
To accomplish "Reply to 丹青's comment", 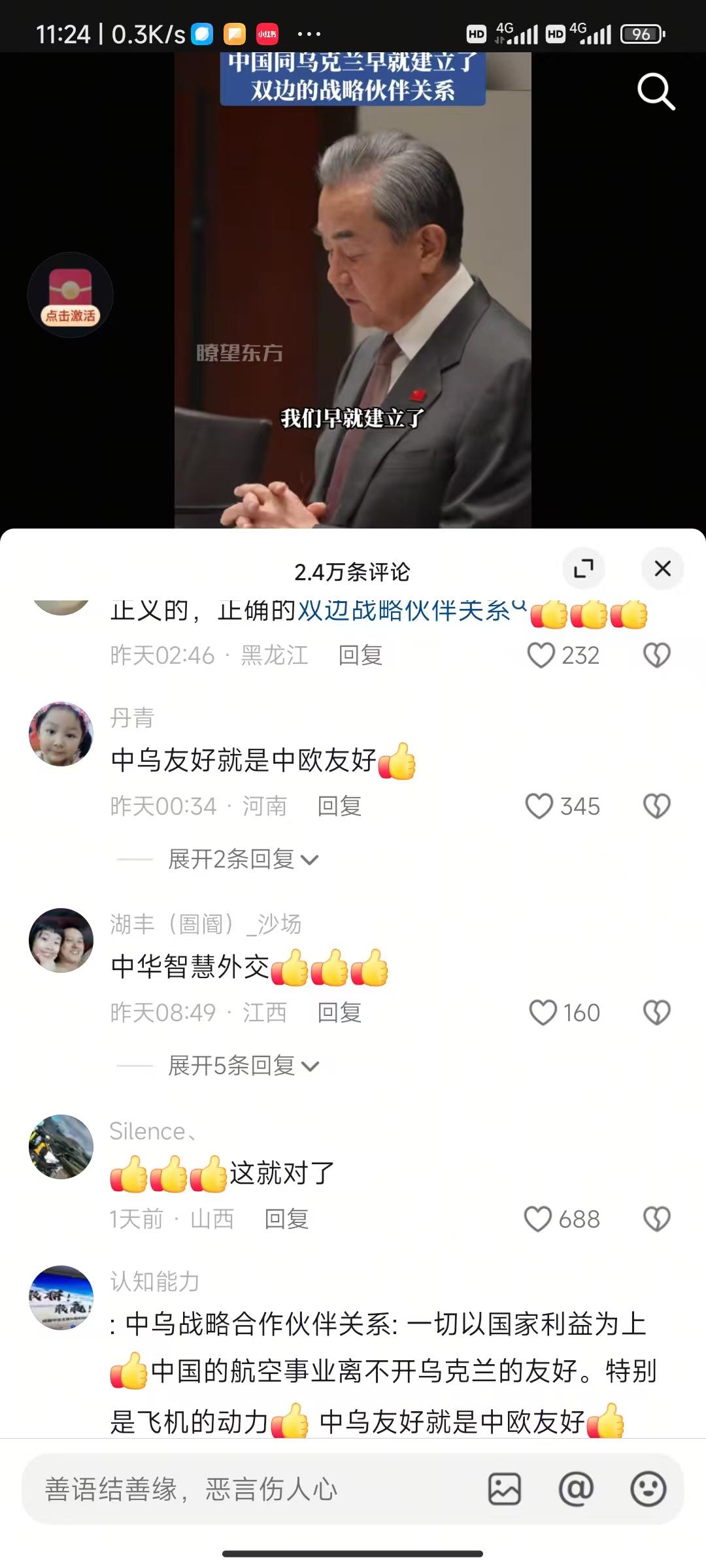I will tap(339, 806).
